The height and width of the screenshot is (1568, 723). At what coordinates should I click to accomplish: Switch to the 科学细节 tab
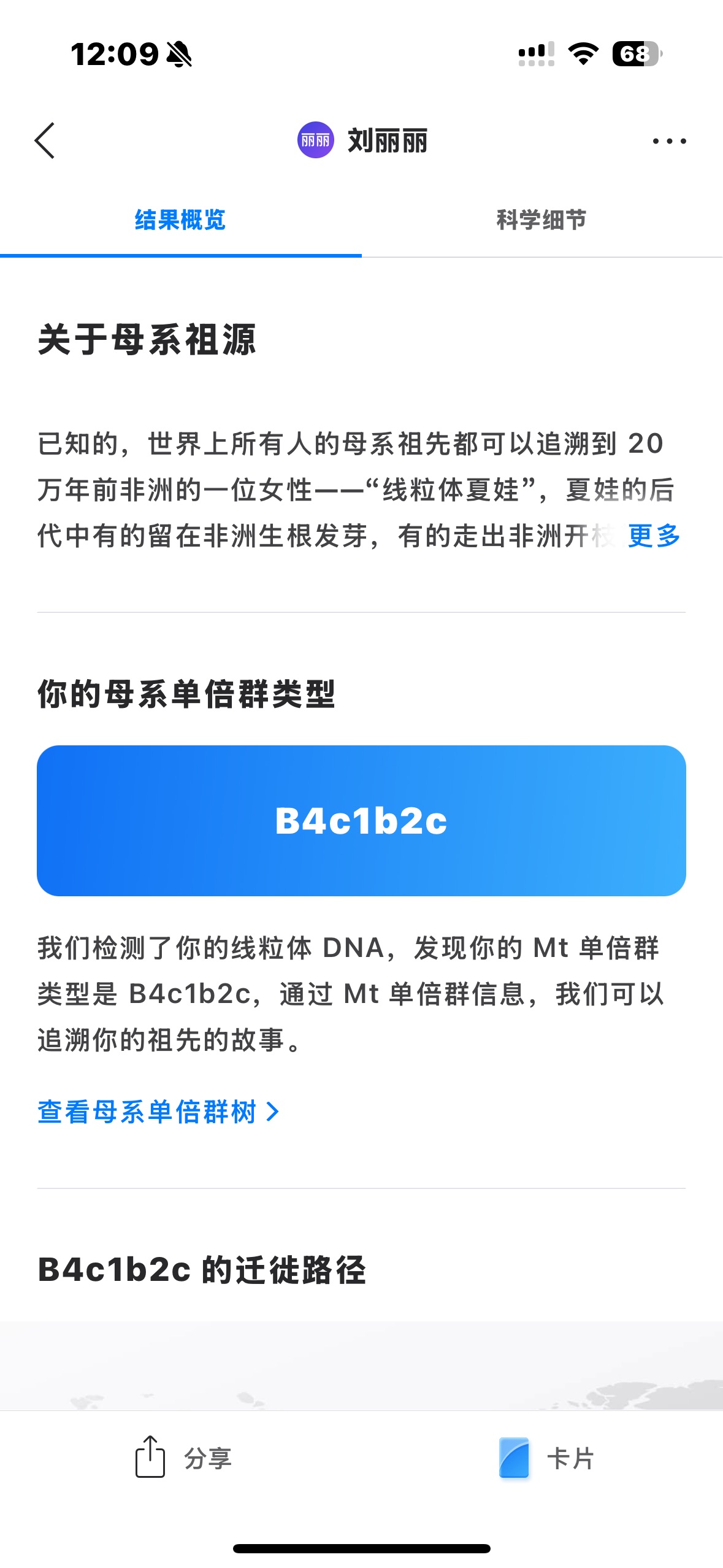[542, 220]
